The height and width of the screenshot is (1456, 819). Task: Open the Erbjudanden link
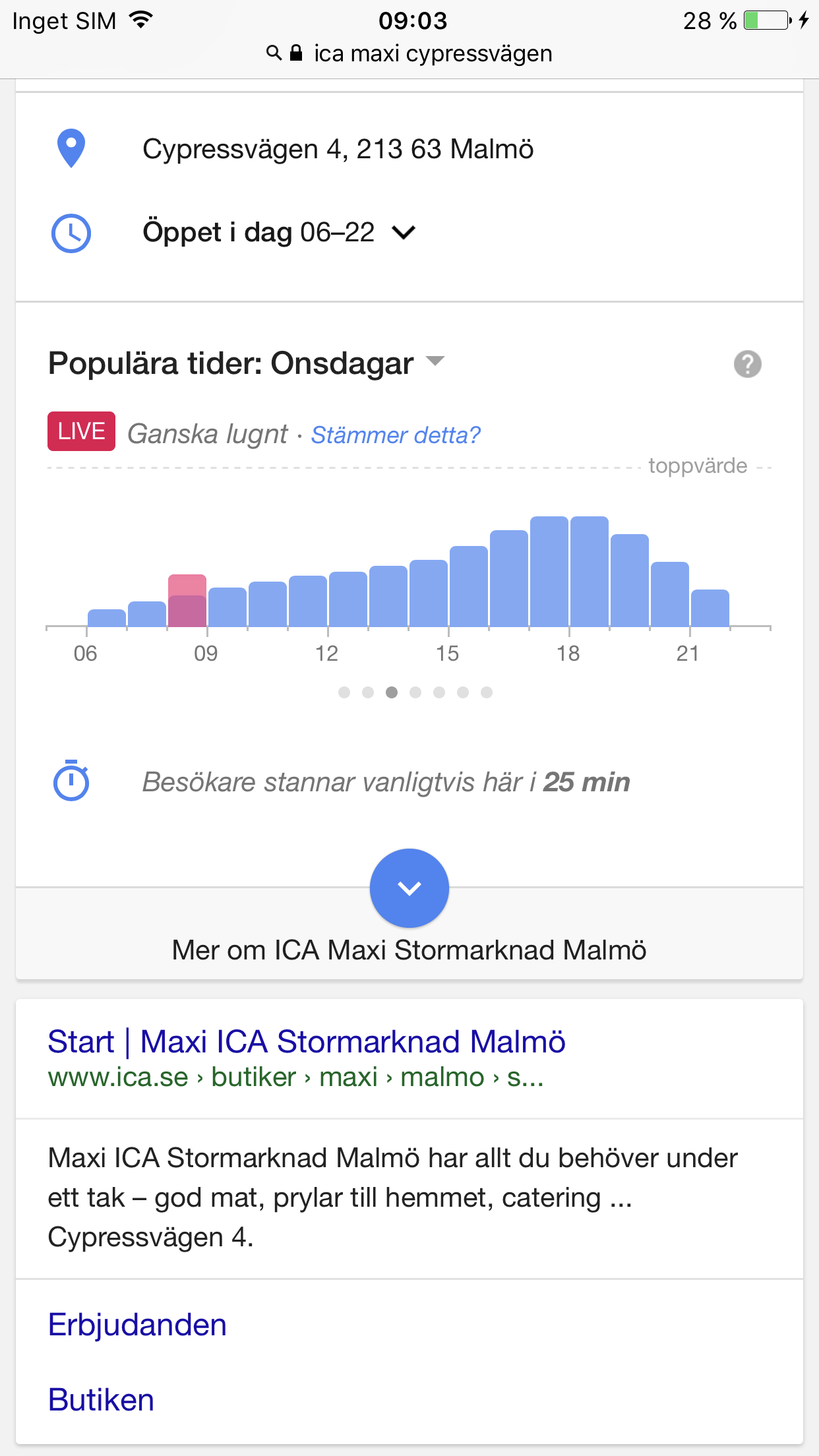[x=137, y=1325]
